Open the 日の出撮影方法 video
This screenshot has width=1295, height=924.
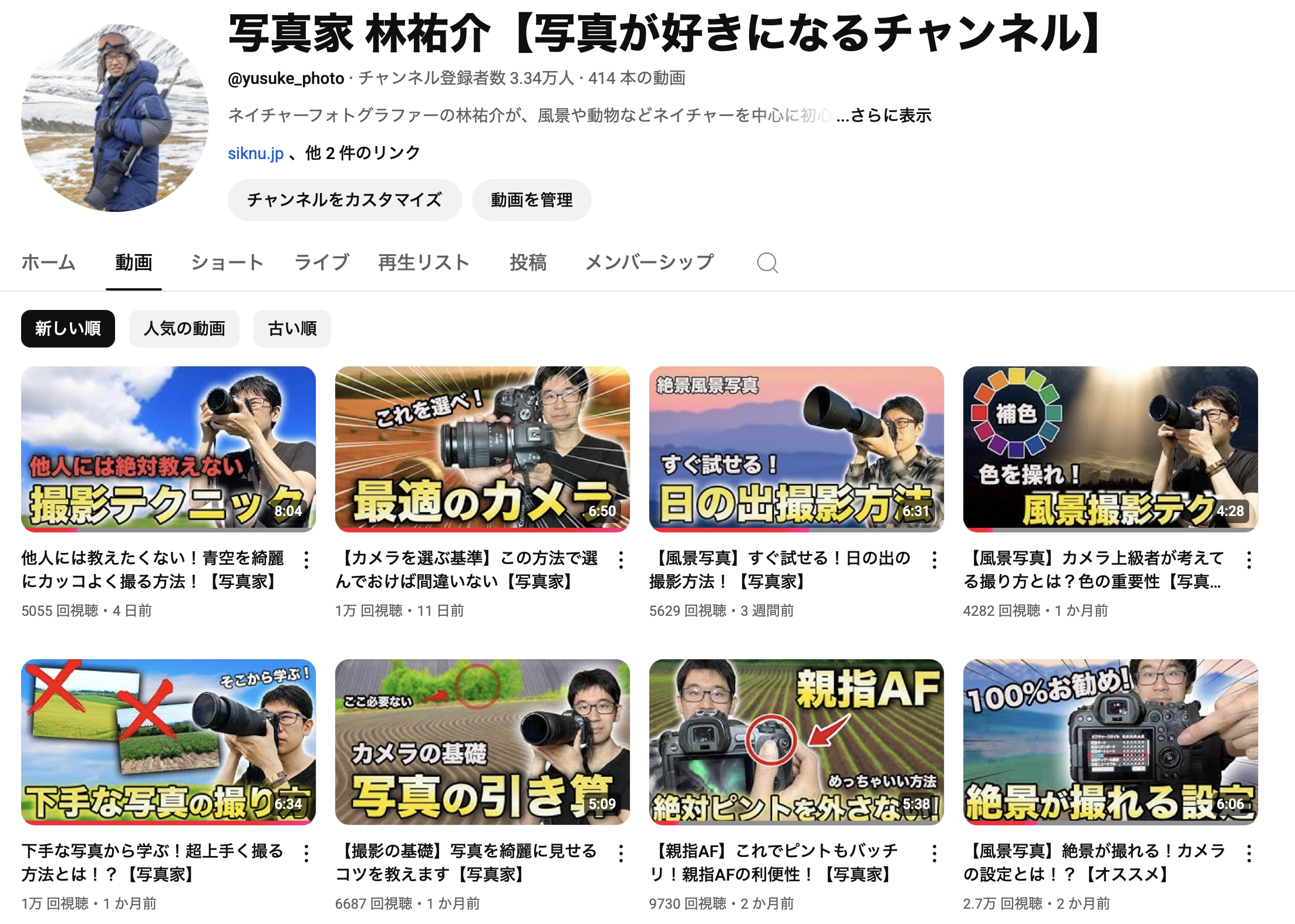click(796, 448)
